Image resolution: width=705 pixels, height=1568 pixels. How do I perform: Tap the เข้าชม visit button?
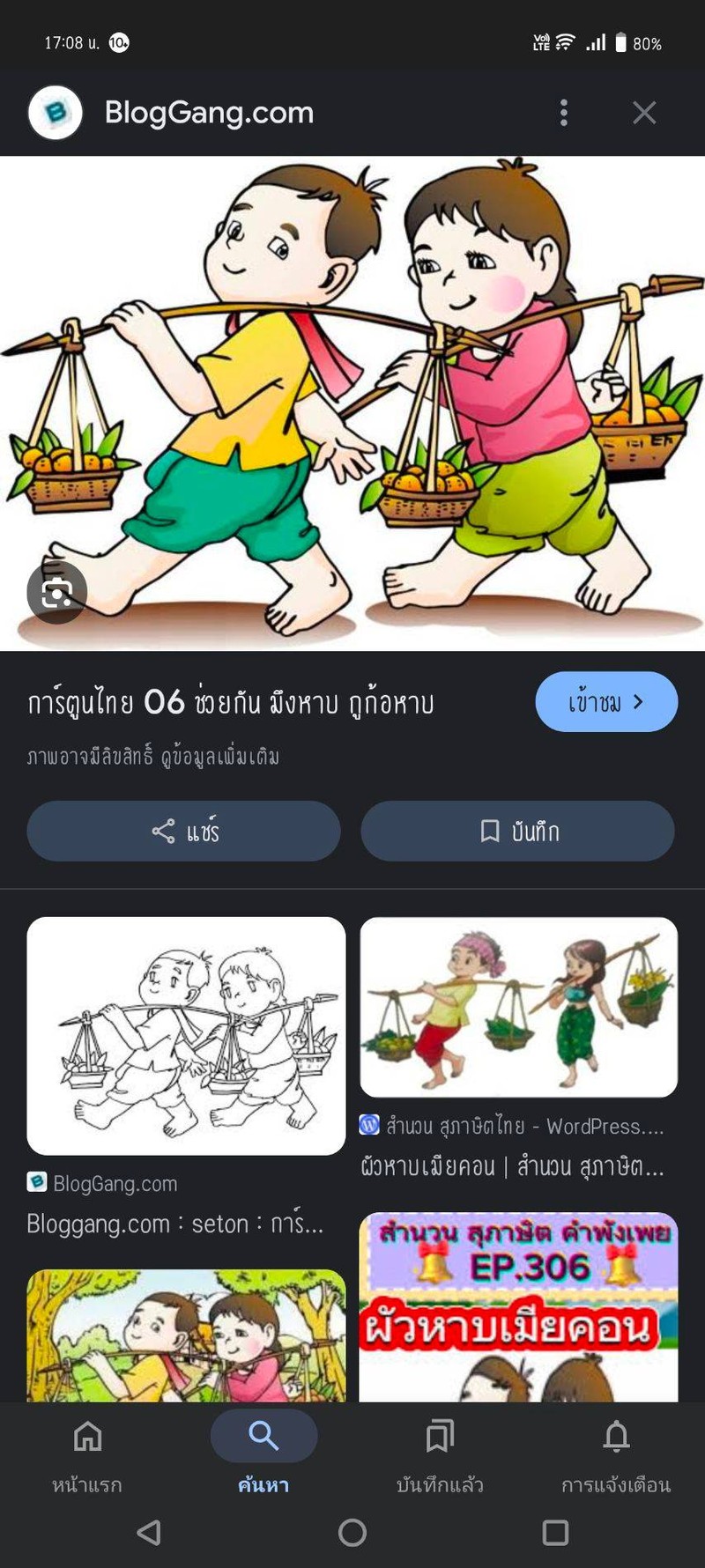[x=606, y=702]
